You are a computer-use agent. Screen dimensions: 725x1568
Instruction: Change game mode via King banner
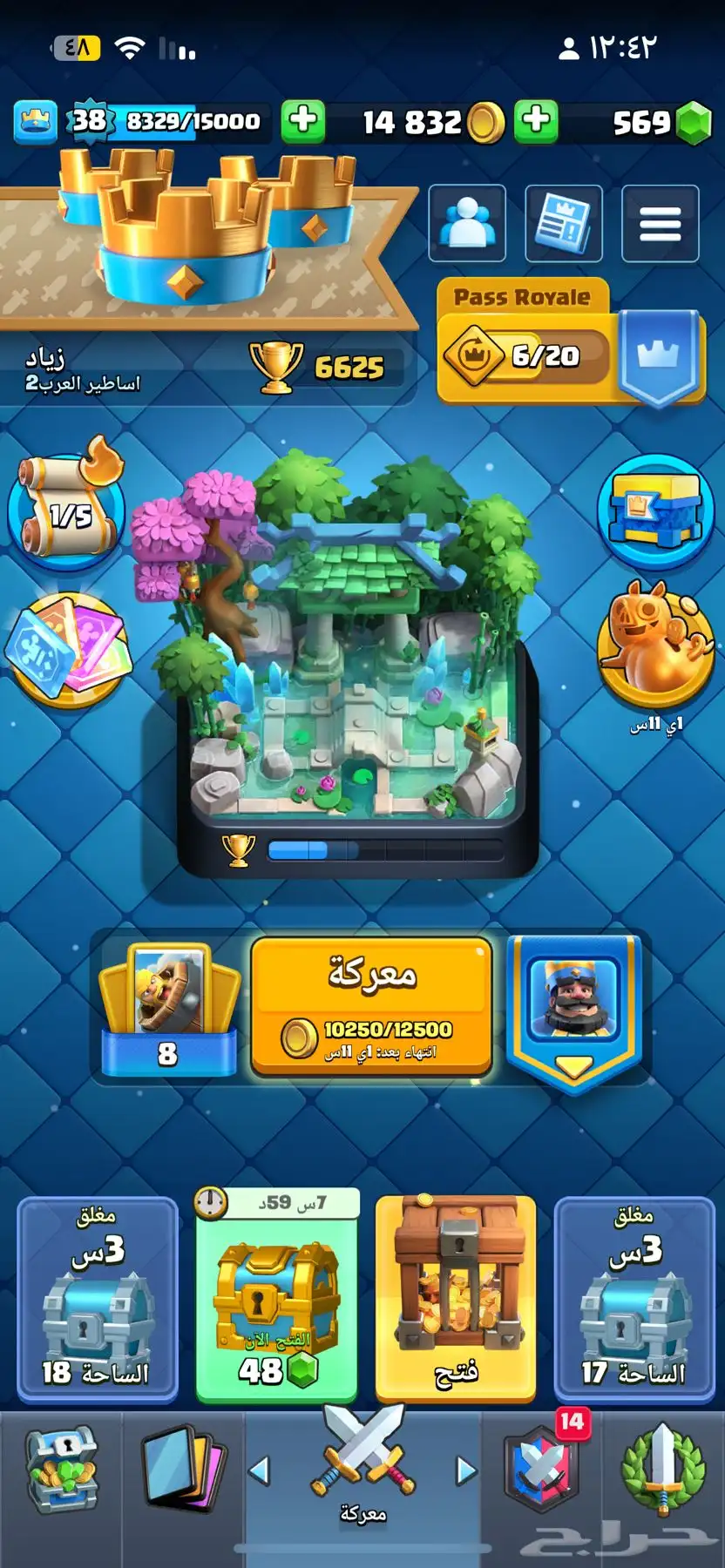click(574, 1010)
